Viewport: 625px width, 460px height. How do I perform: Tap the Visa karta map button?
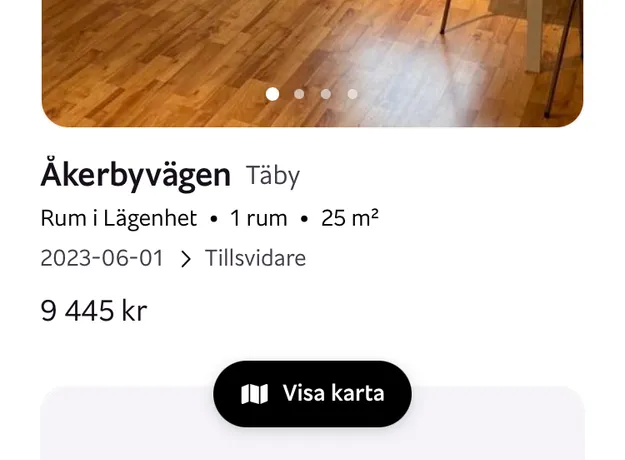[x=312, y=394]
